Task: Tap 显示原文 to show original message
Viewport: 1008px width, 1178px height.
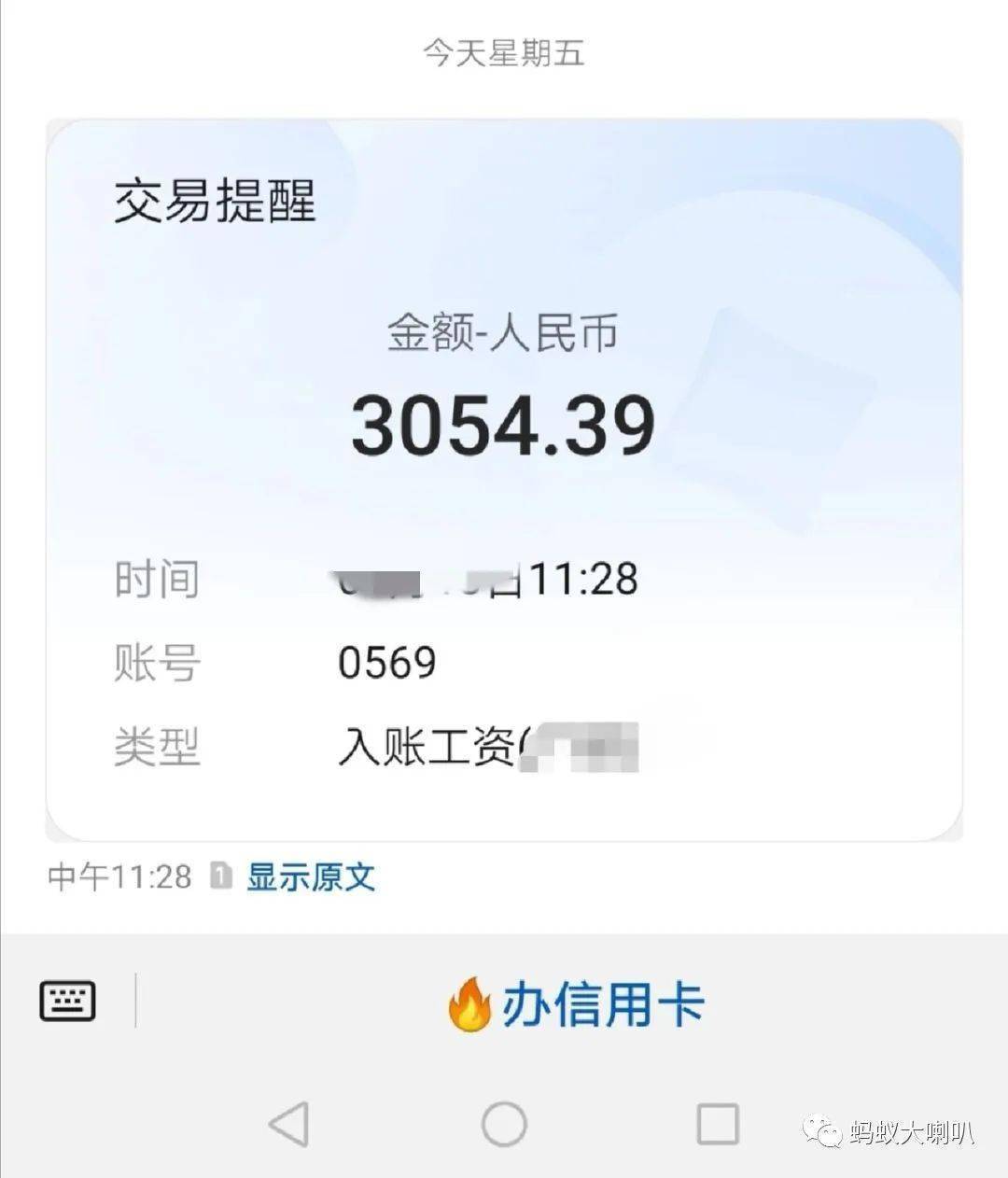Action: pos(310,876)
